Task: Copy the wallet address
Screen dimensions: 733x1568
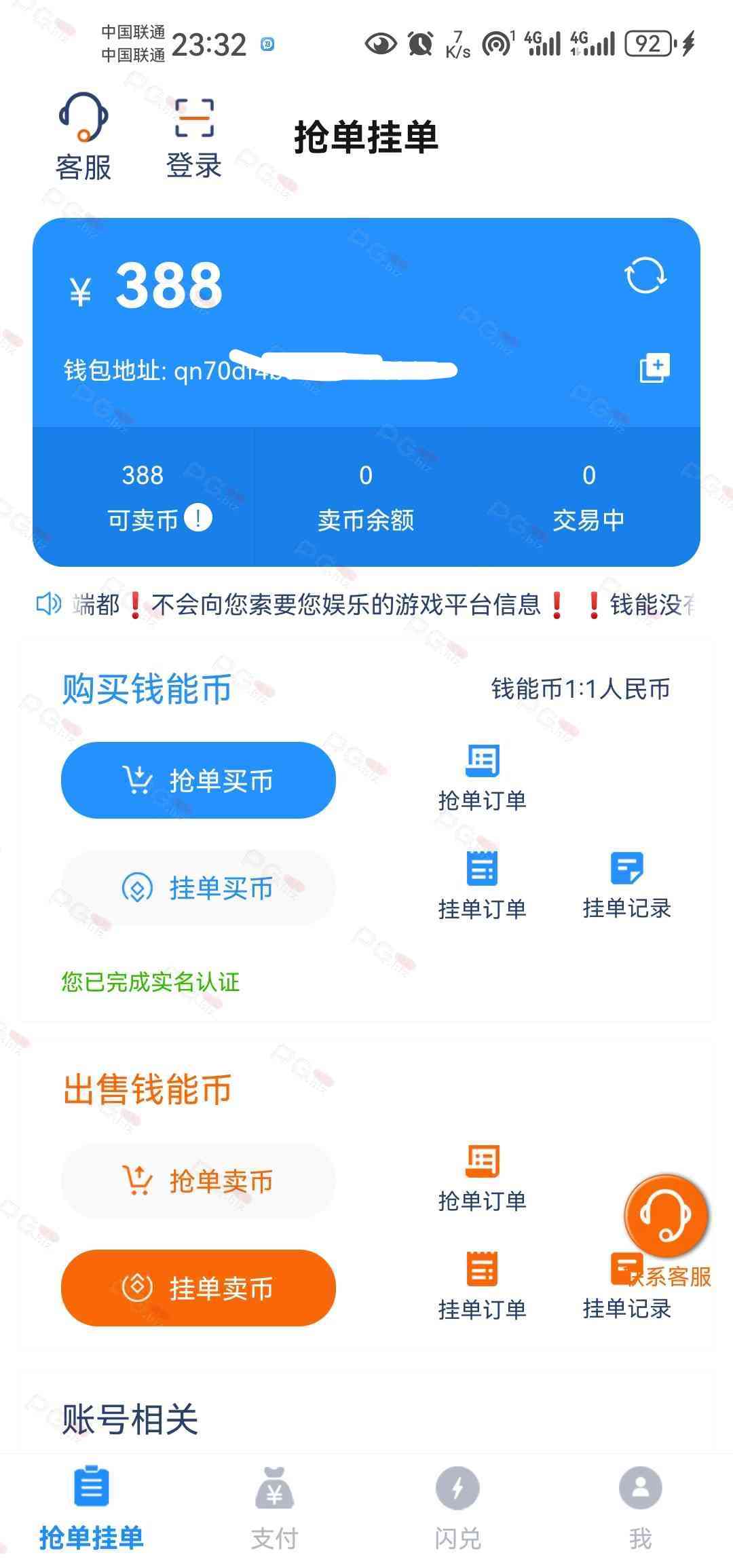Action: pos(654,367)
